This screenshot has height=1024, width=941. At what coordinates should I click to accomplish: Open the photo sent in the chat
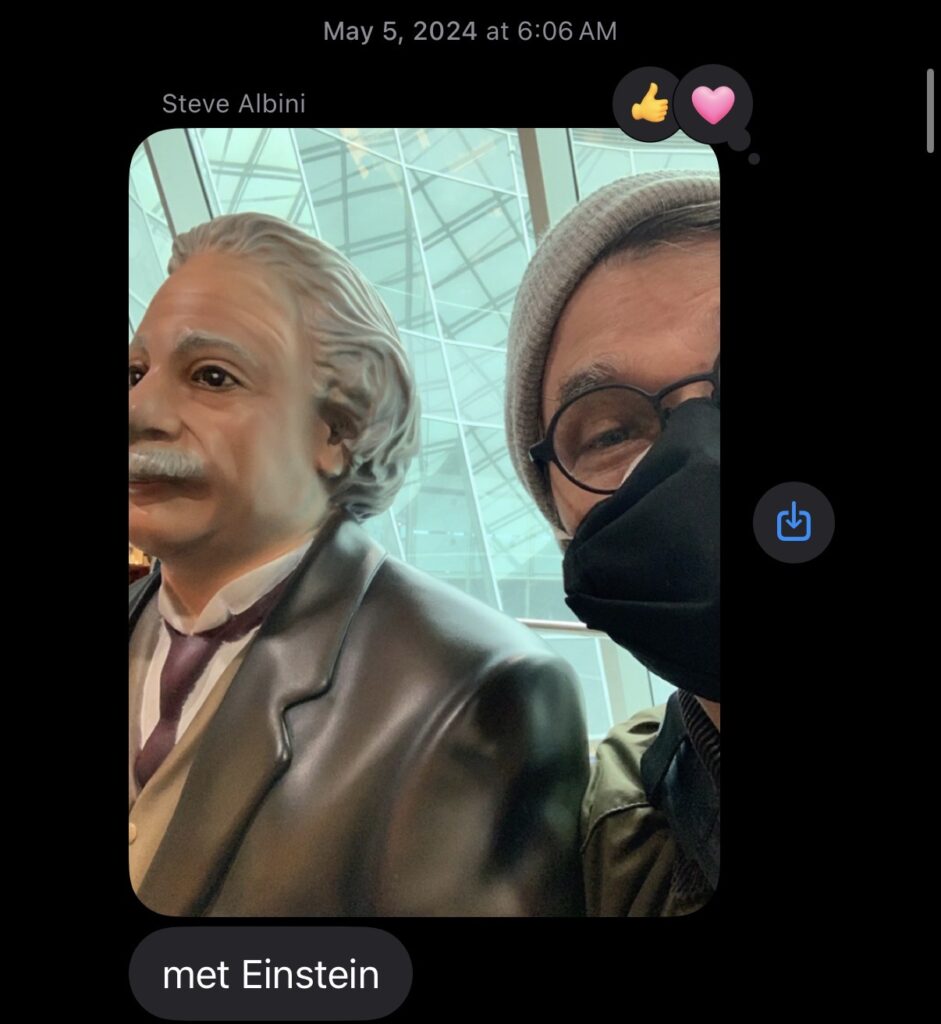pos(423,520)
